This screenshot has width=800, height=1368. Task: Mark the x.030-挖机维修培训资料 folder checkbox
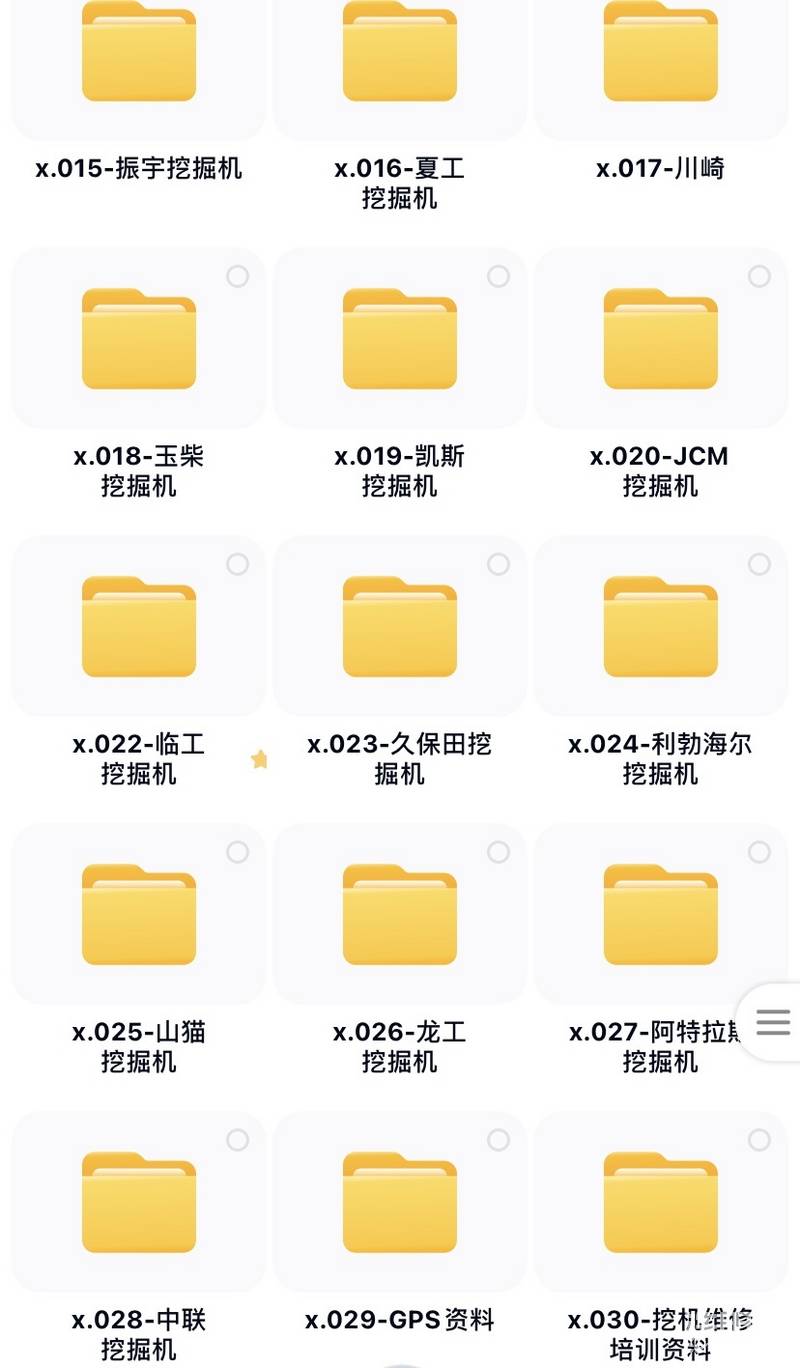point(759,1140)
